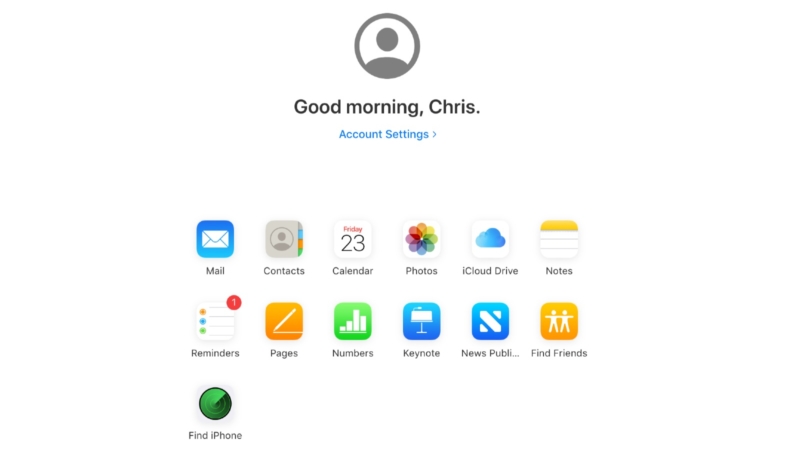Launch the Pages app

click(284, 322)
